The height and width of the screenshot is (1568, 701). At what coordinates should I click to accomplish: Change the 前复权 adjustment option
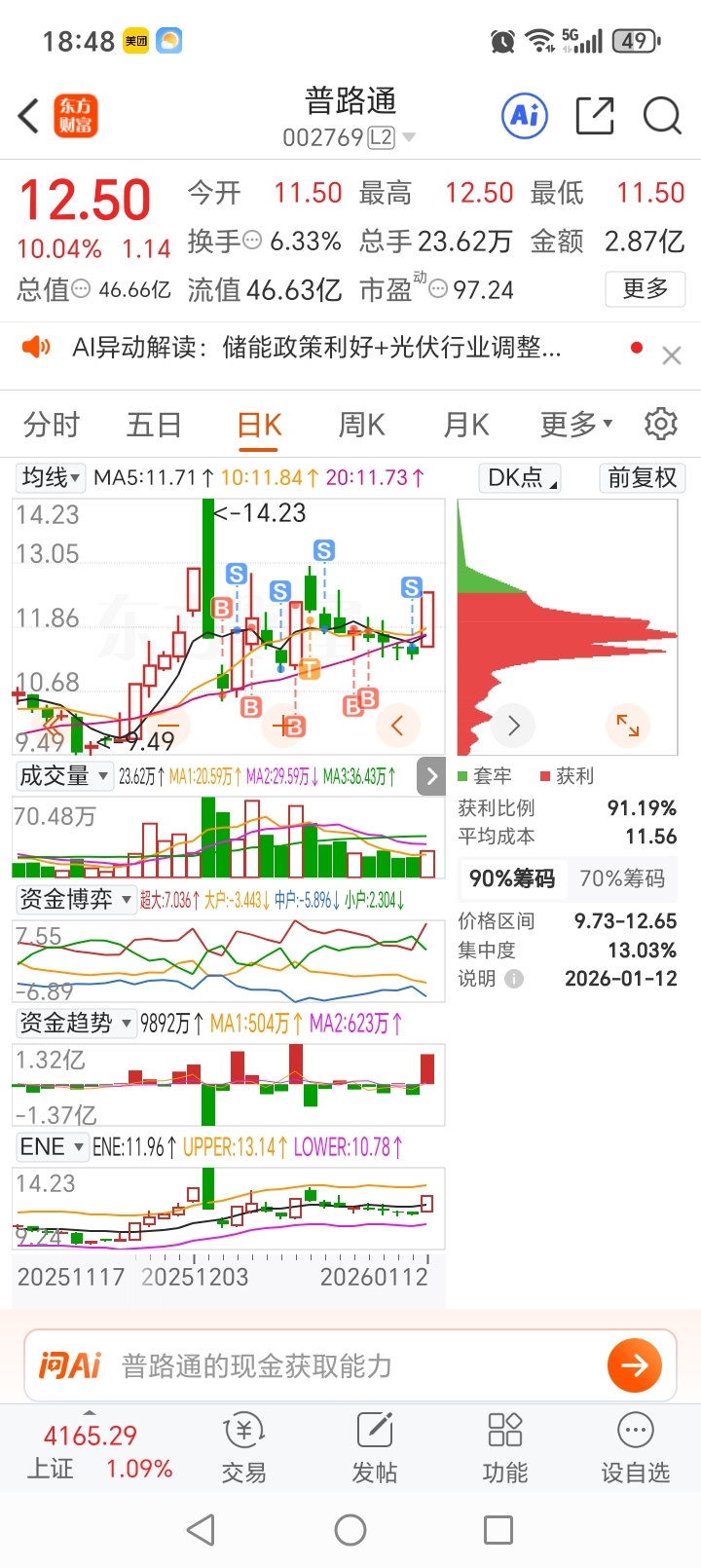pyautogui.click(x=642, y=478)
